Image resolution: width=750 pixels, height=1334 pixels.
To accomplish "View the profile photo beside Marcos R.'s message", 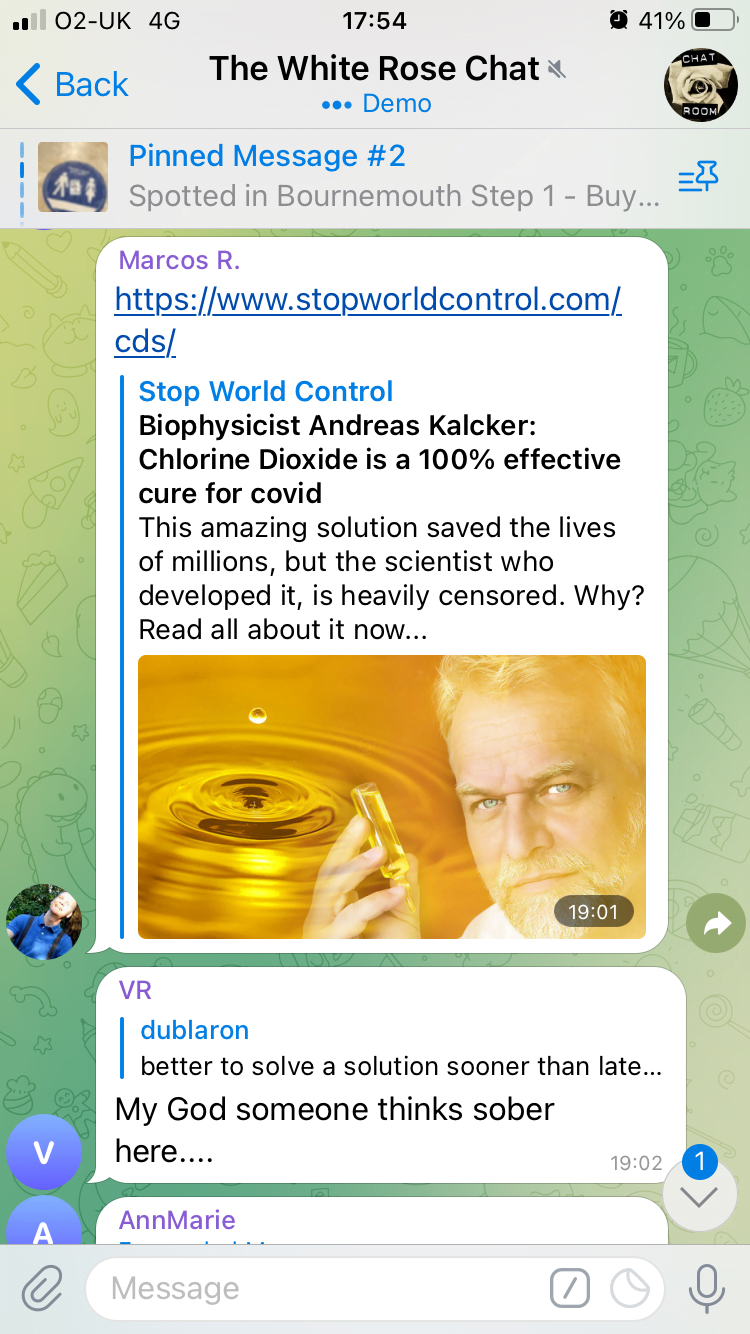I will pyautogui.click(x=44, y=922).
